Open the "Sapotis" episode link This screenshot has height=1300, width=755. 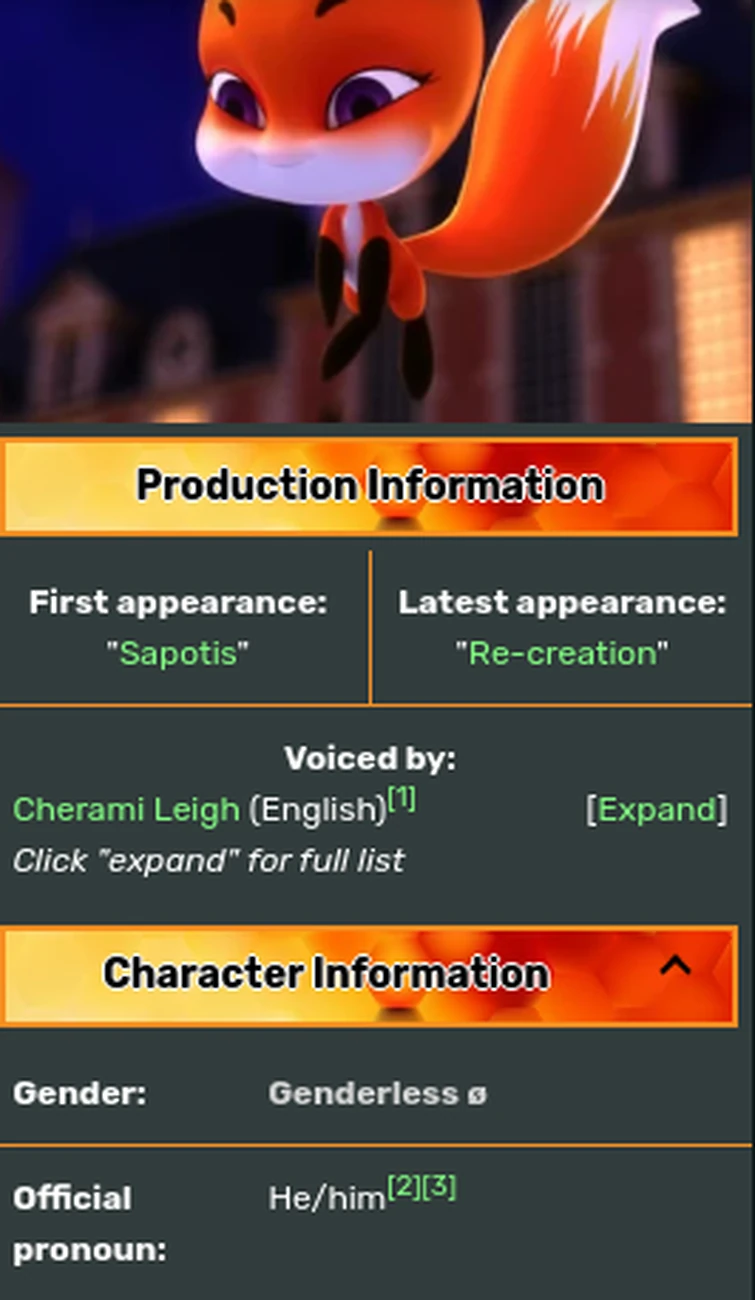(x=178, y=654)
